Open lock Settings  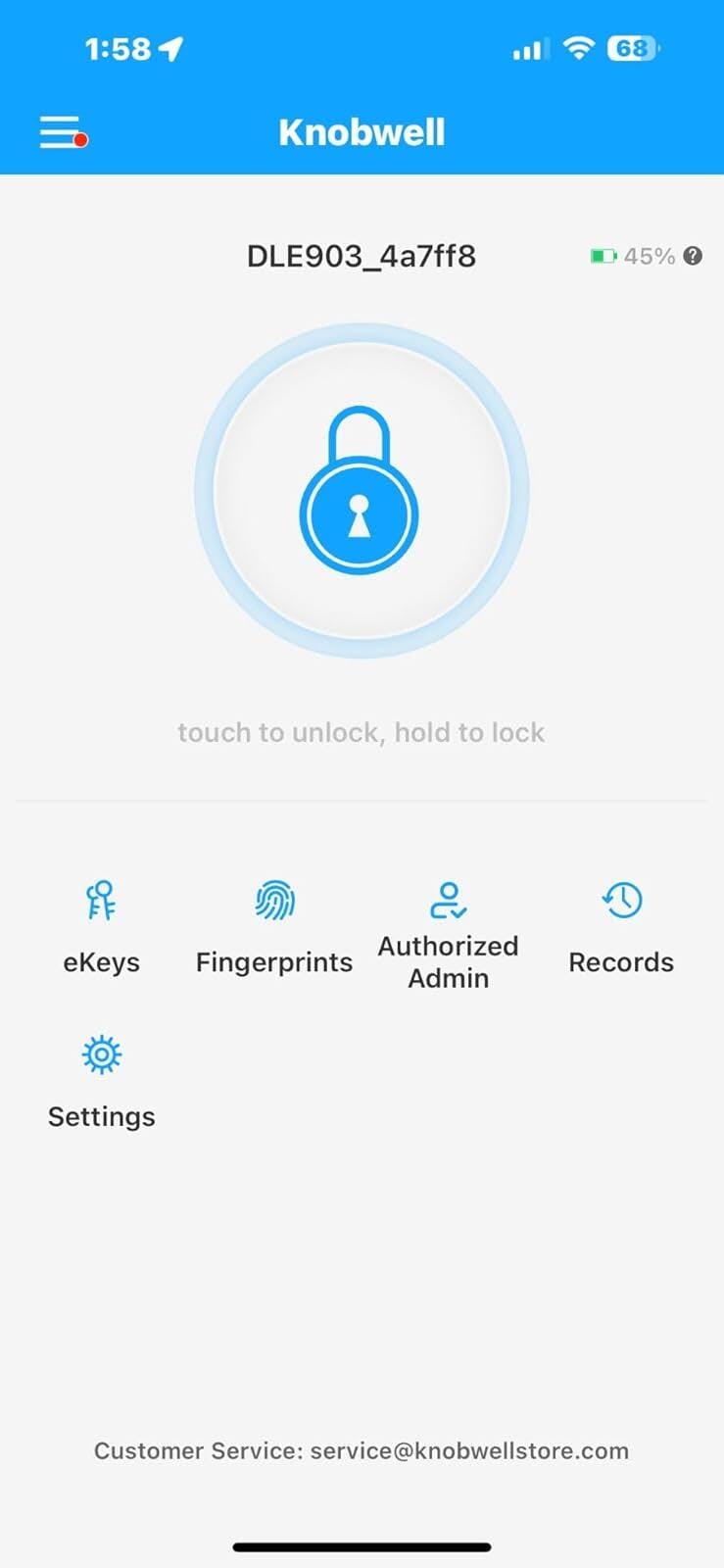pos(102,1081)
